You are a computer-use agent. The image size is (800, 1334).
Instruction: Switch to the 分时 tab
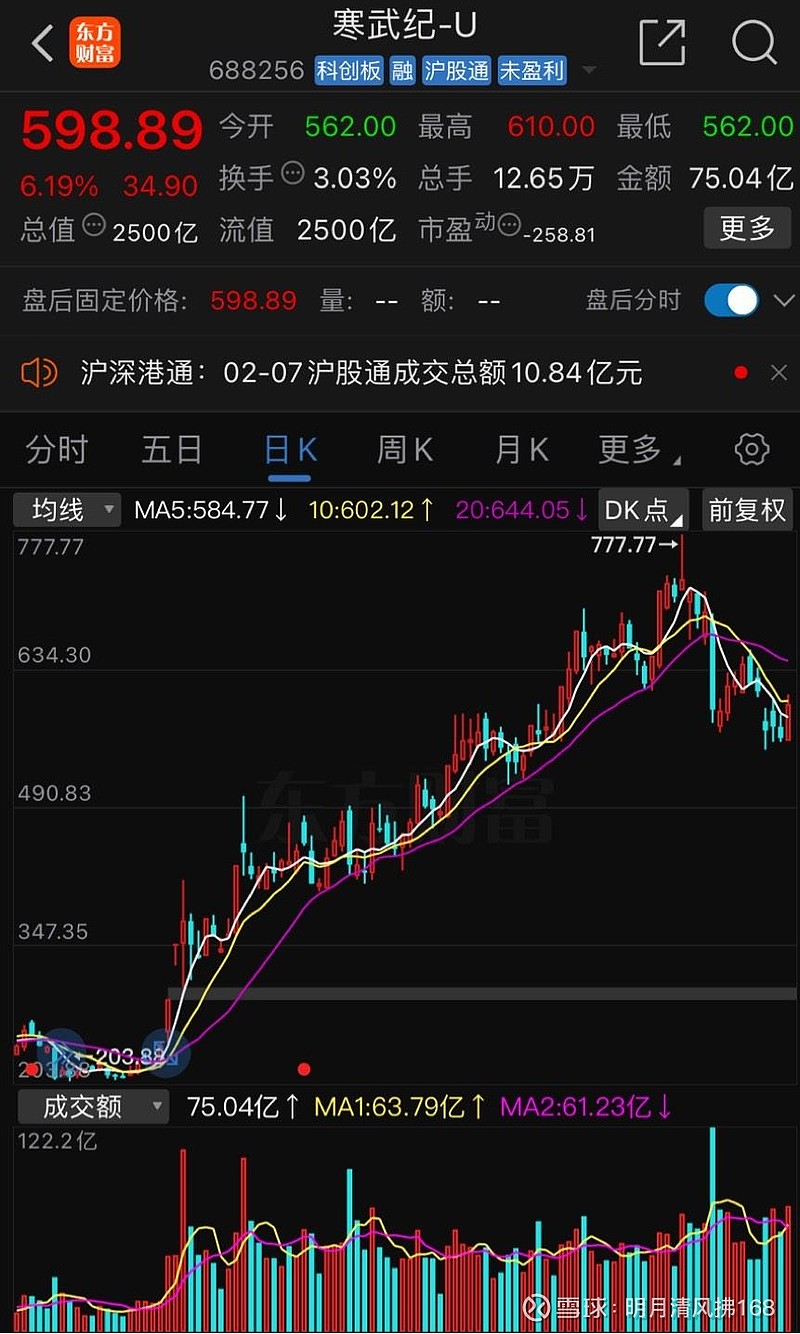(57, 450)
